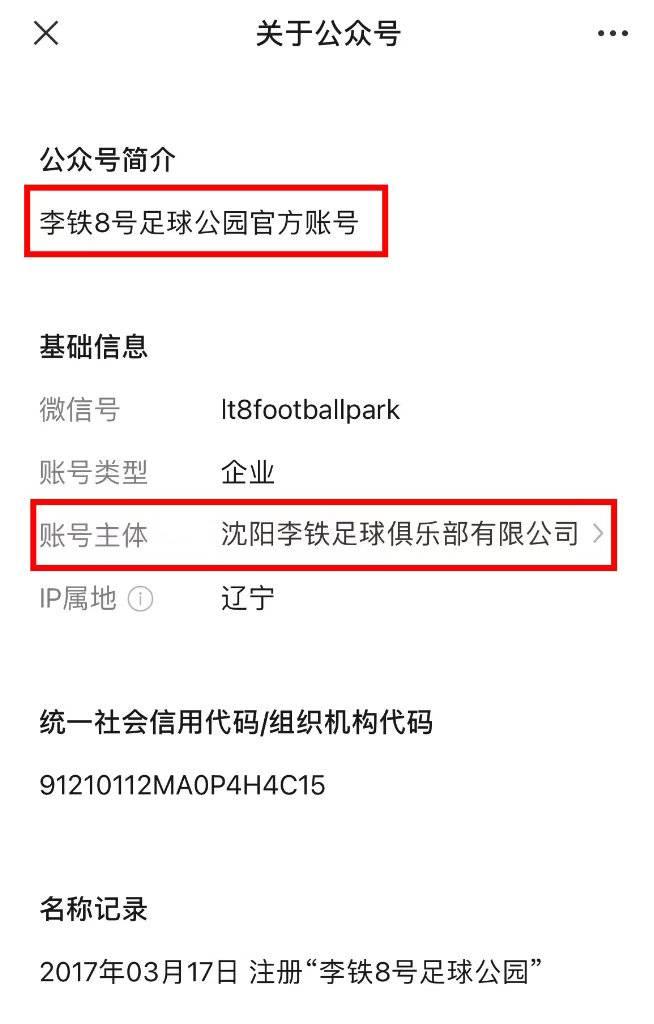Screen dimensions: 654x1024
Task: Open the three-dot overflow menu
Action: pos(612,33)
